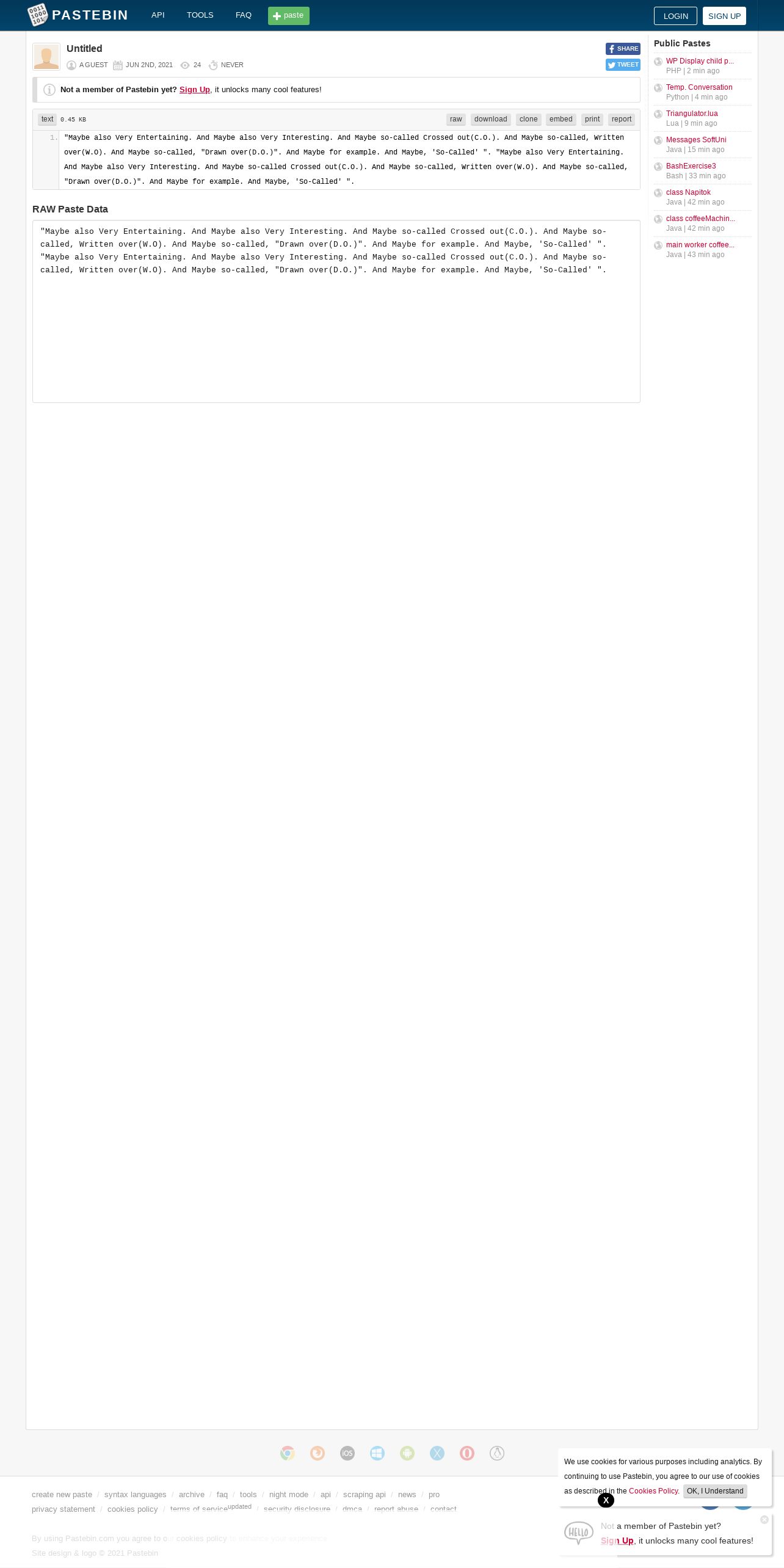Switch to night mode in footer
This screenshot has width=784, height=1568.
288,1495
